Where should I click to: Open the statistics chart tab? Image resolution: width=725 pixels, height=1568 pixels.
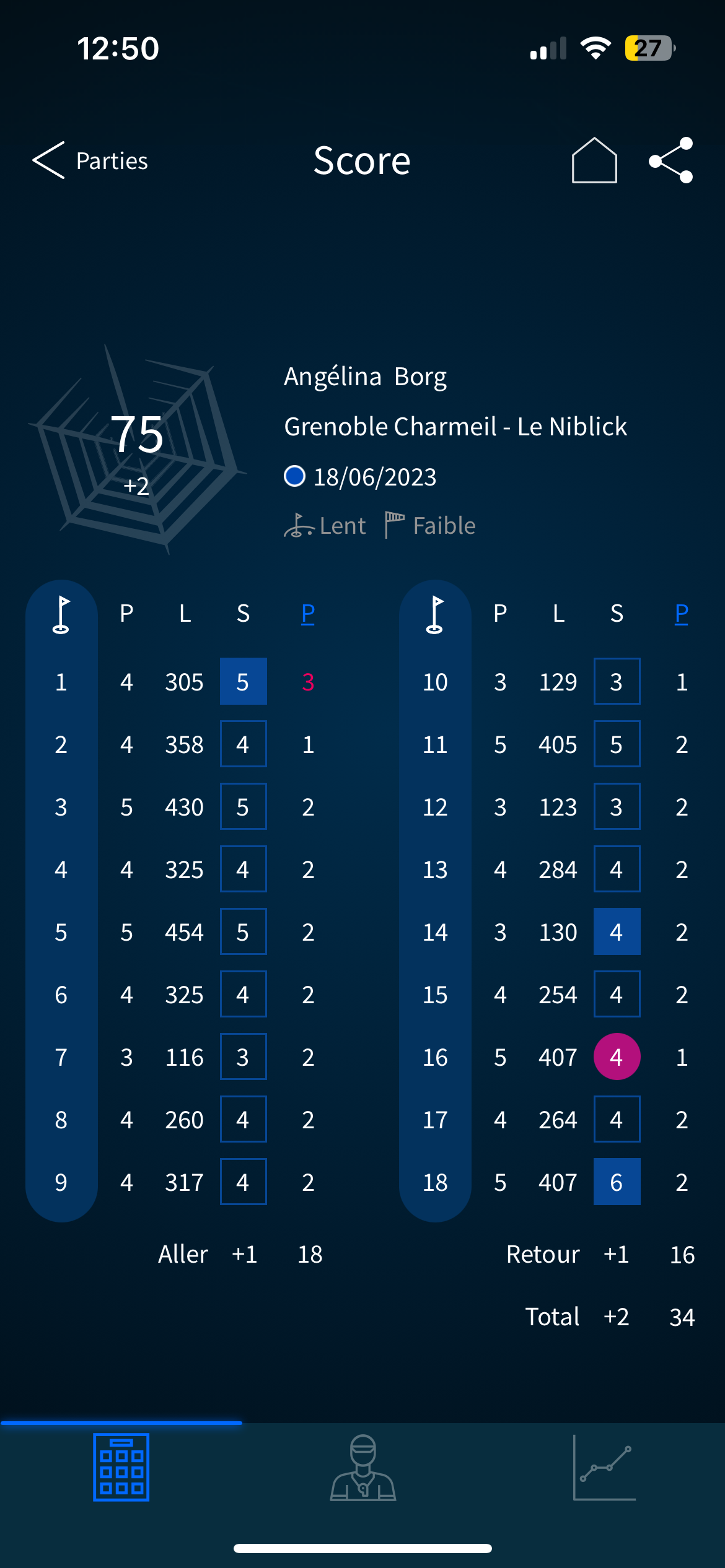(604, 1467)
